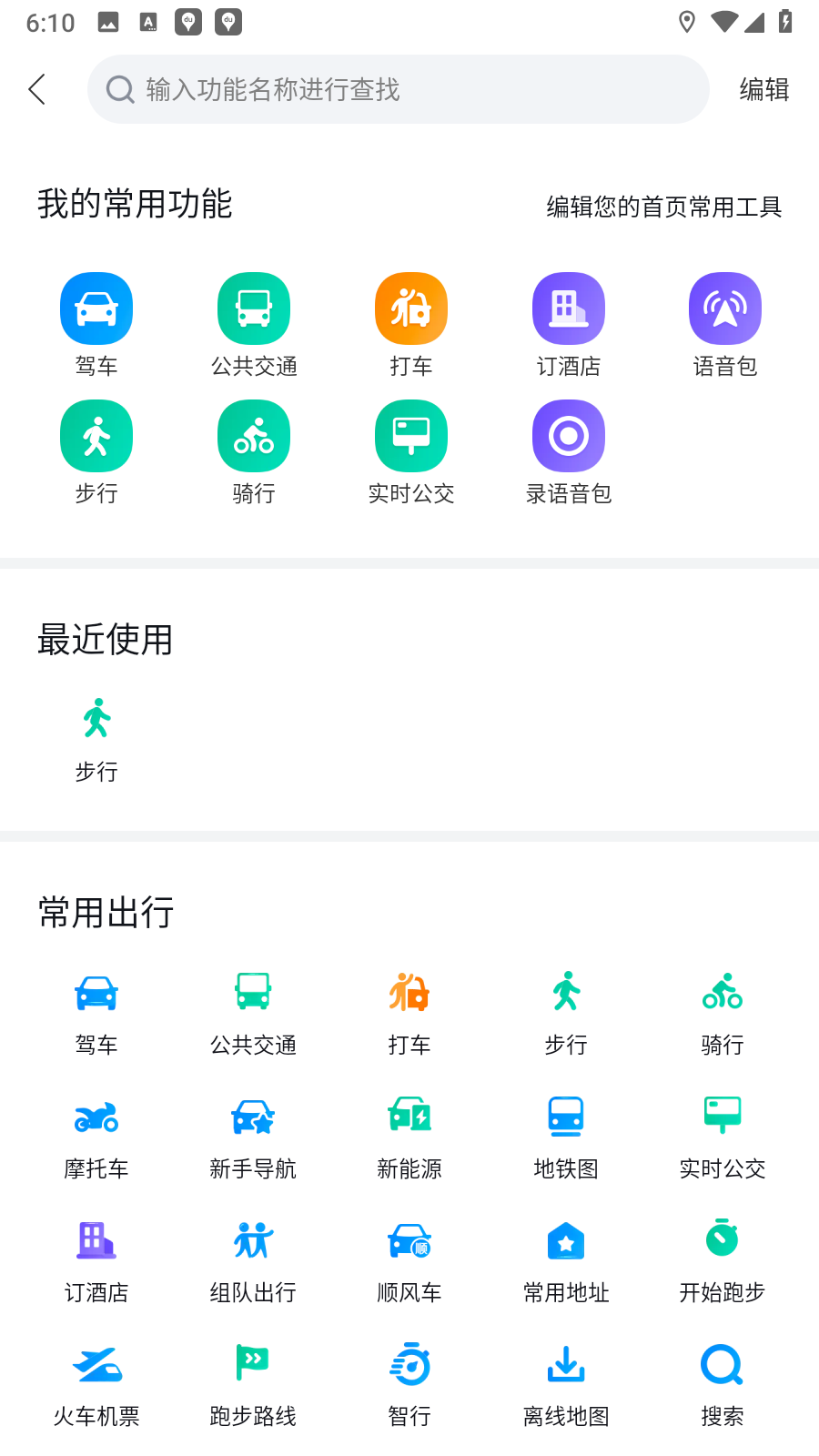Select the 开始跑步 start running icon
The width and height of the screenshot is (819, 1456).
pos(722,1240)
